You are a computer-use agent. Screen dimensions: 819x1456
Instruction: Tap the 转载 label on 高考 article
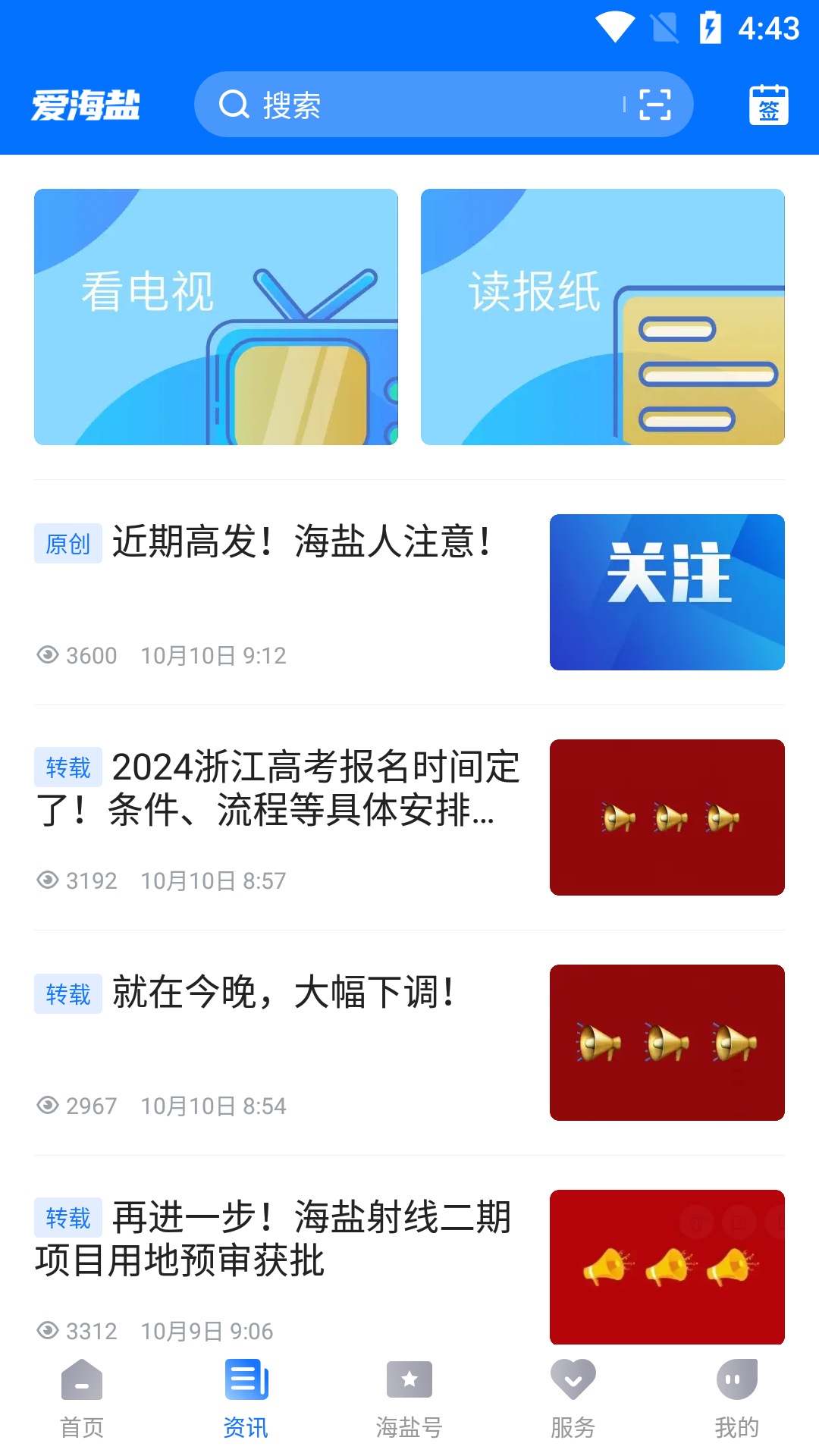[68, 767]
